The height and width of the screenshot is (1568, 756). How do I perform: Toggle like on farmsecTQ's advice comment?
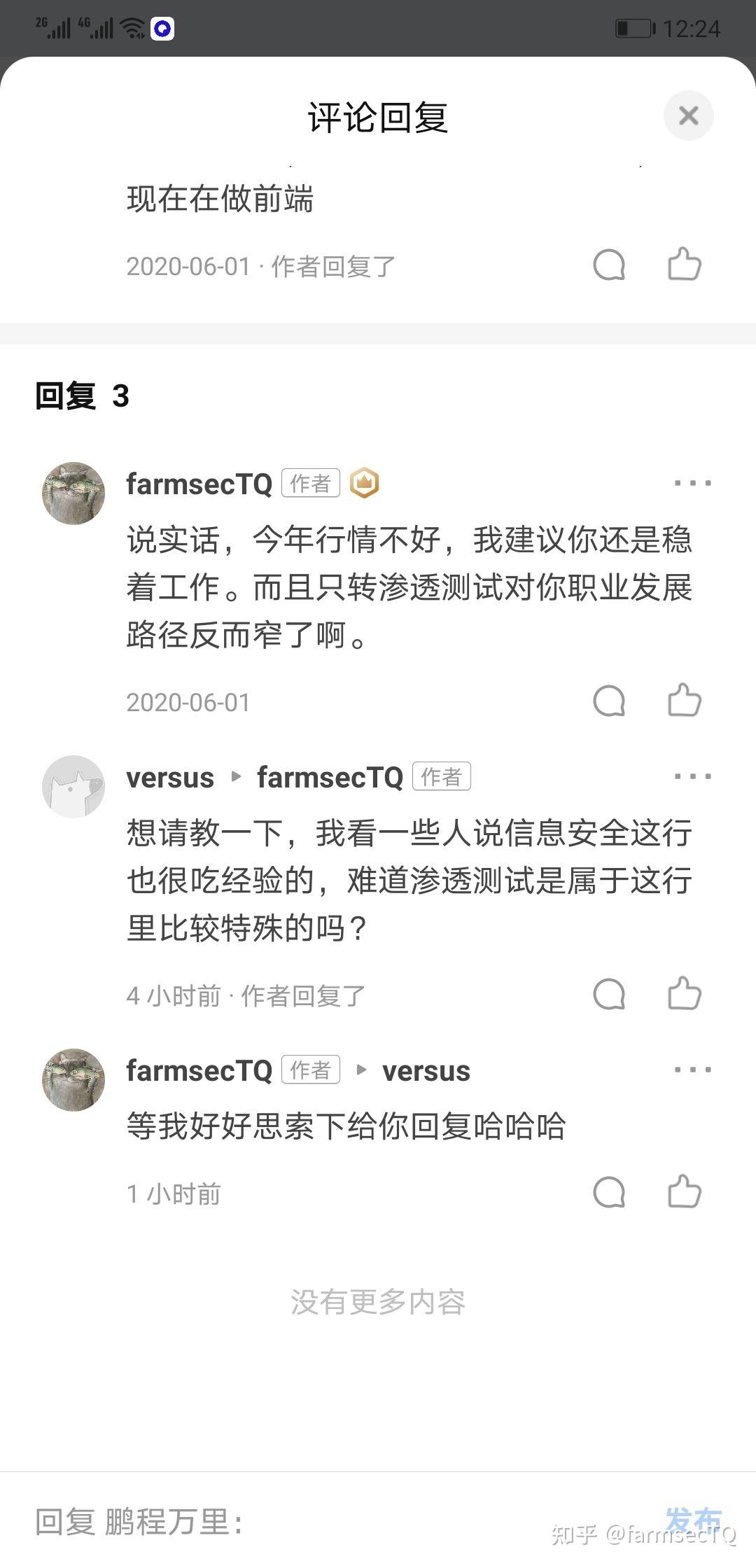click(x=684, y=700)
